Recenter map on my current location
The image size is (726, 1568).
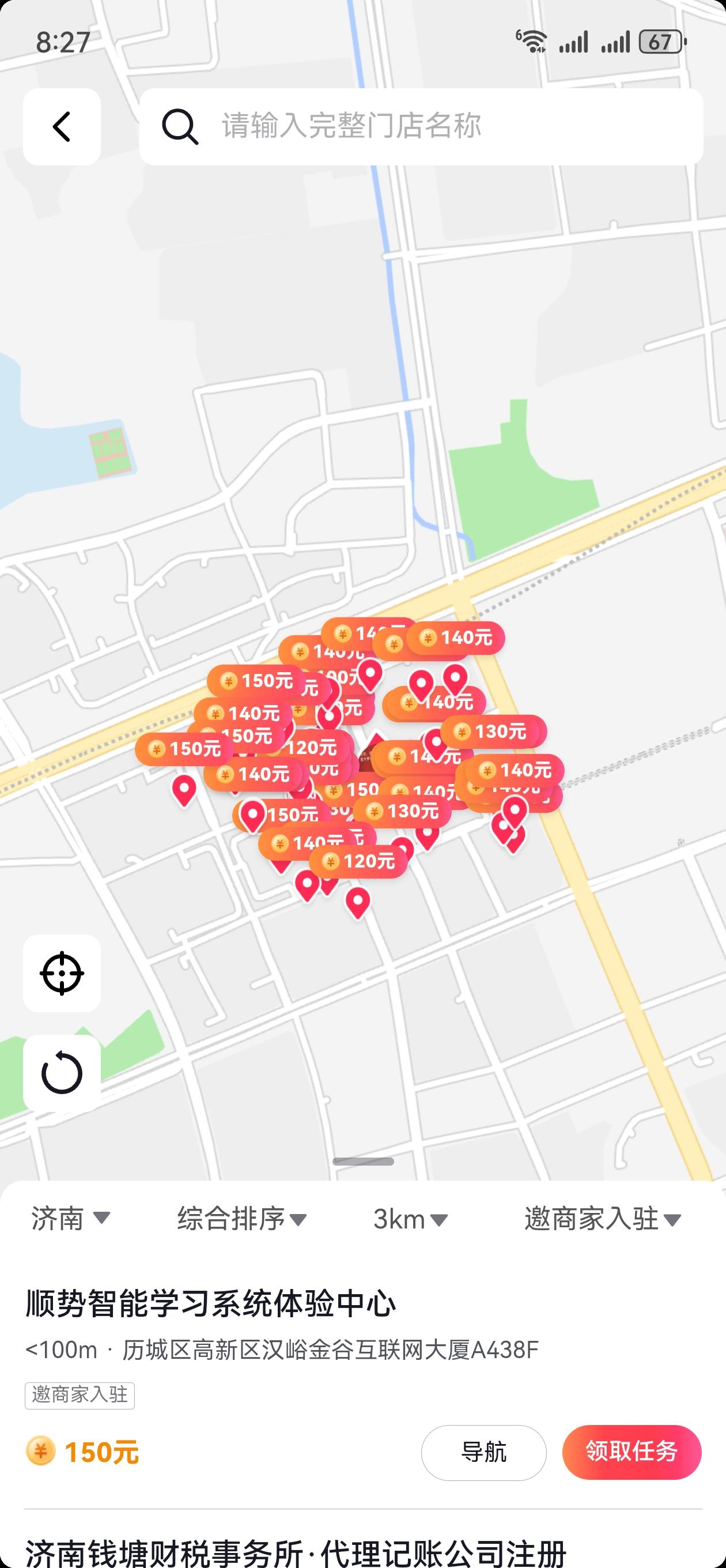click(x=62, y=973)
